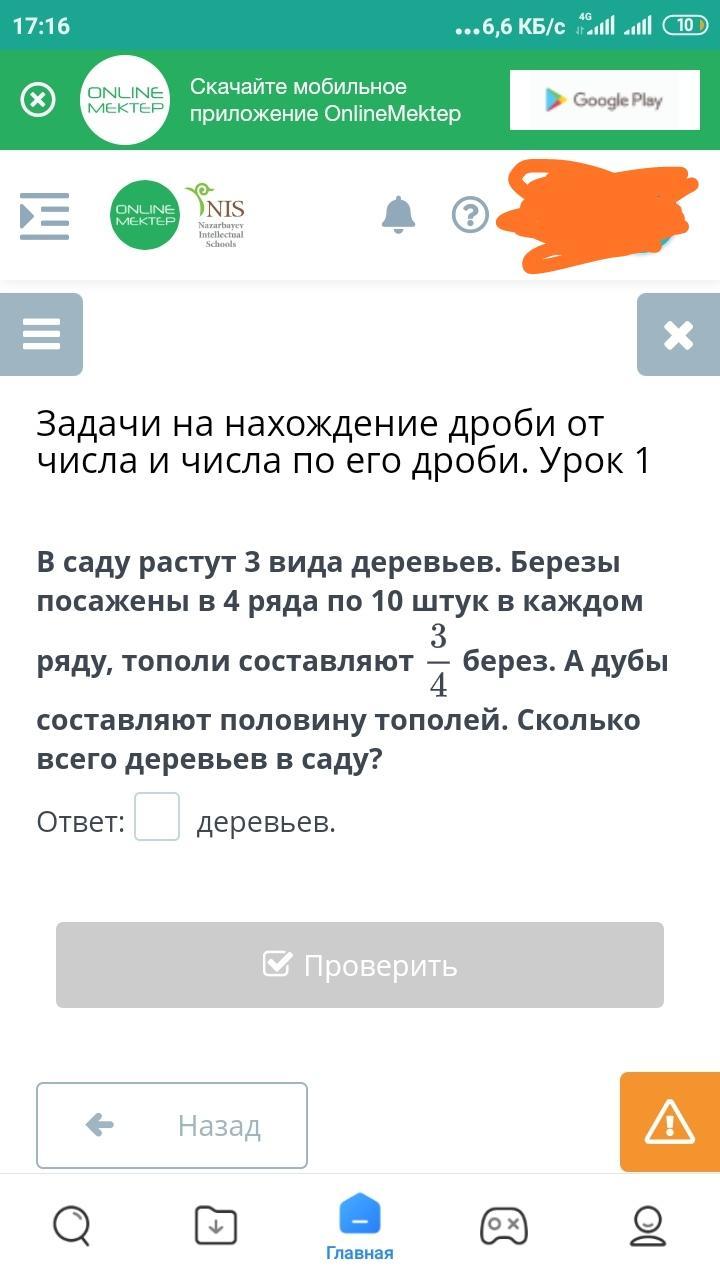This screenshot has height=1280, width=720.
Task: Open the lesson hamburger menu
Action: [x=41, y=334]
